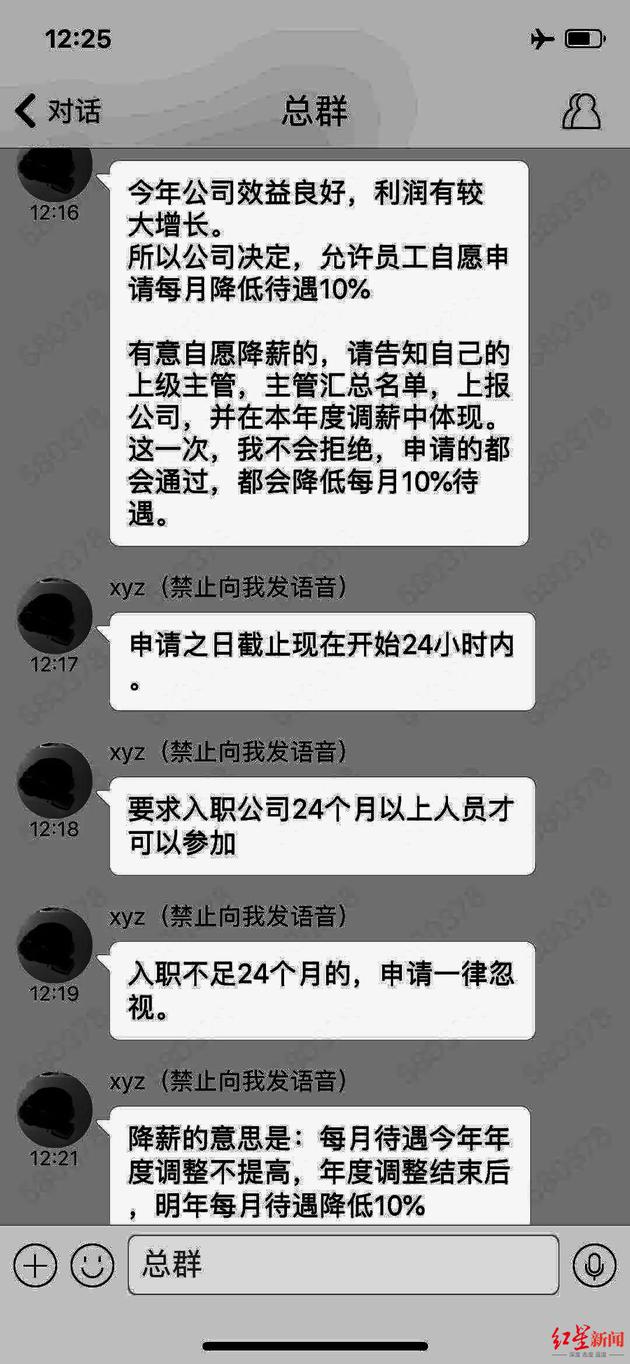Go back to the 对话 list

pos(58,111)
